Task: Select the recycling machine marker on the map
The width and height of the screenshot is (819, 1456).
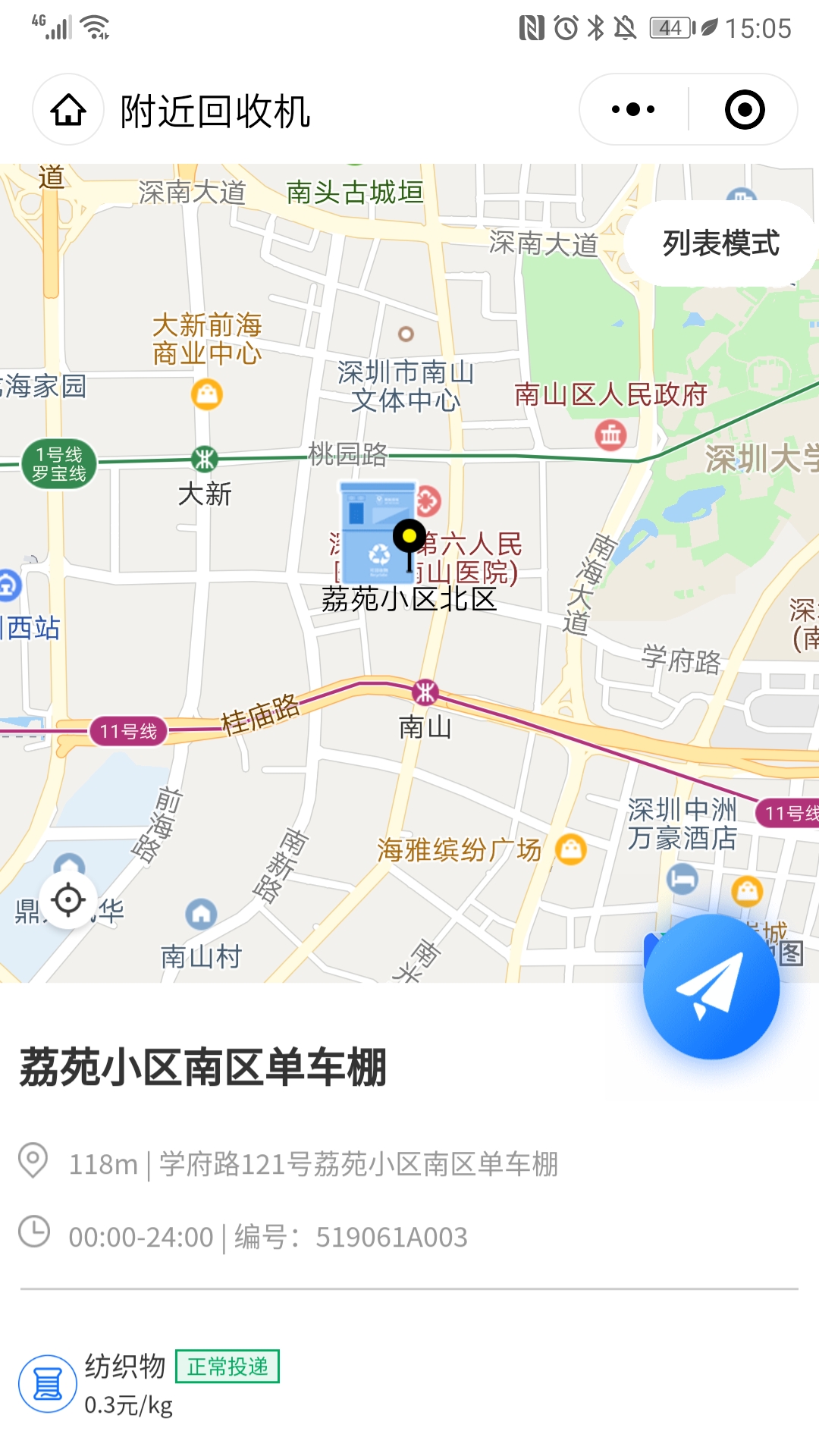Action: (x=378, y=532)
